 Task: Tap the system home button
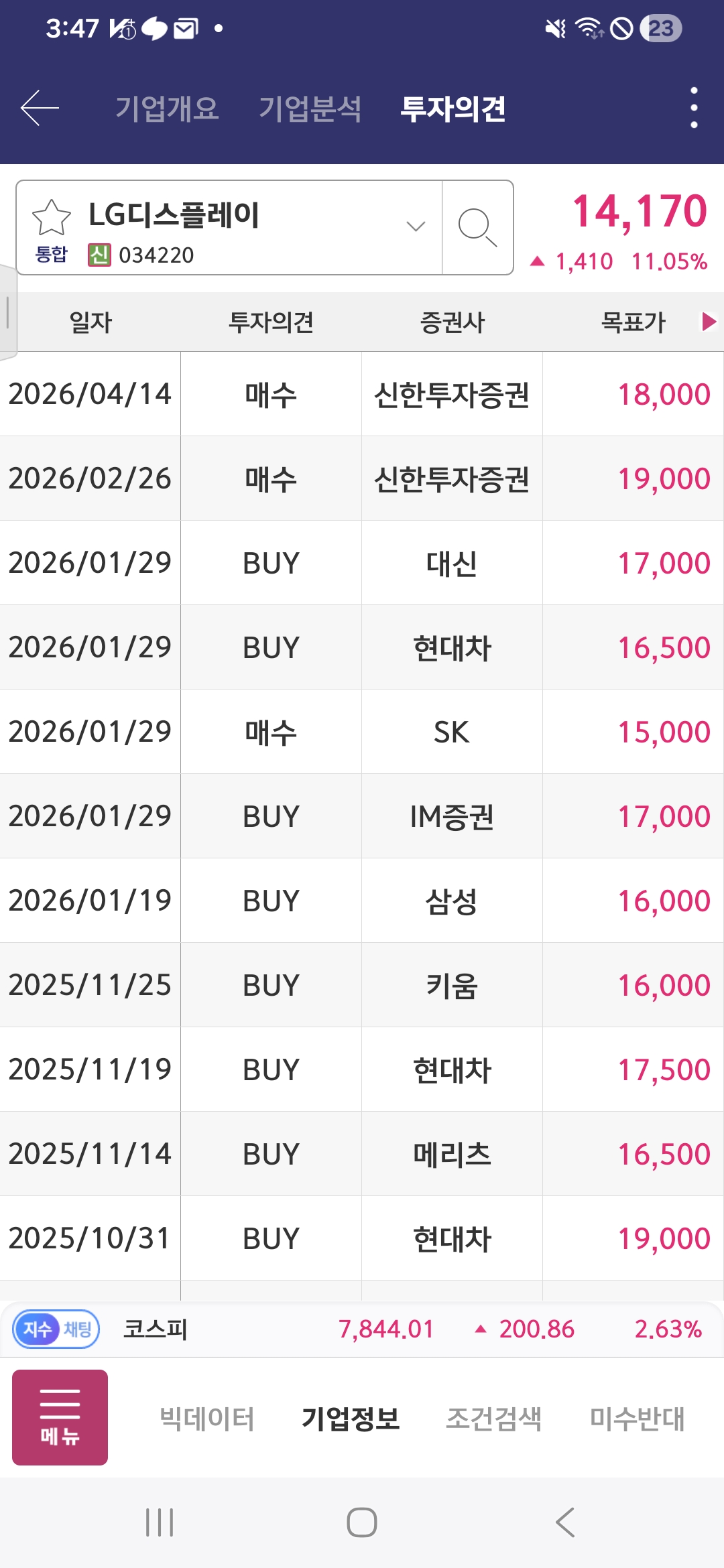click(x=362, y=1522)
